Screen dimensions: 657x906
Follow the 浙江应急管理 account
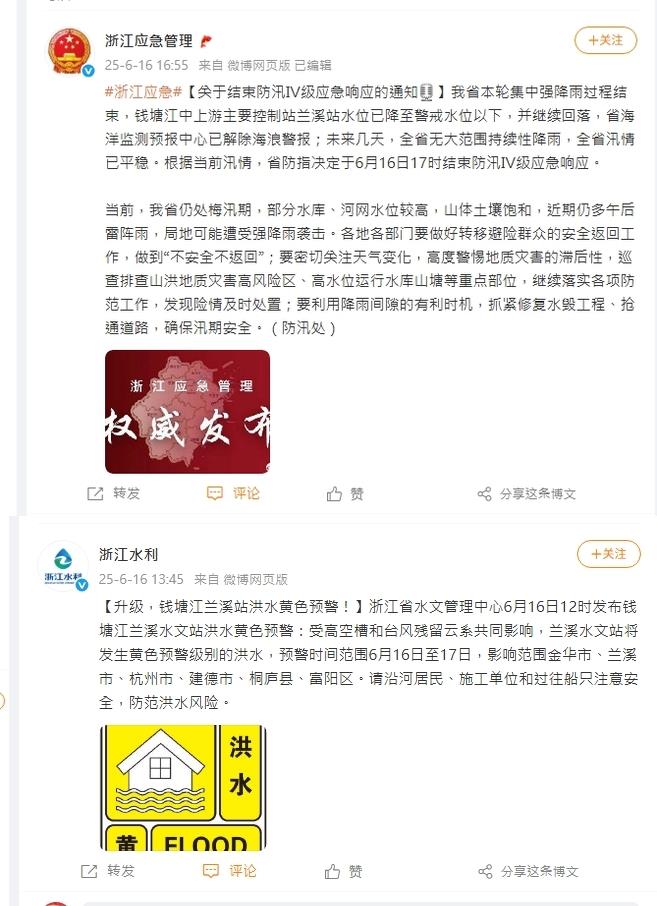[x=605, y=40]
